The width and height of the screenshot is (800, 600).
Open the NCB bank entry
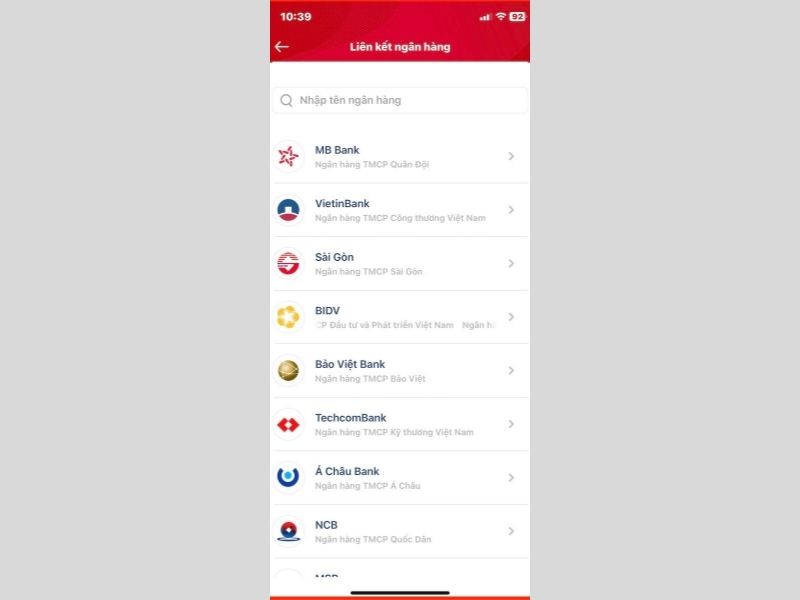coord(400,531)
